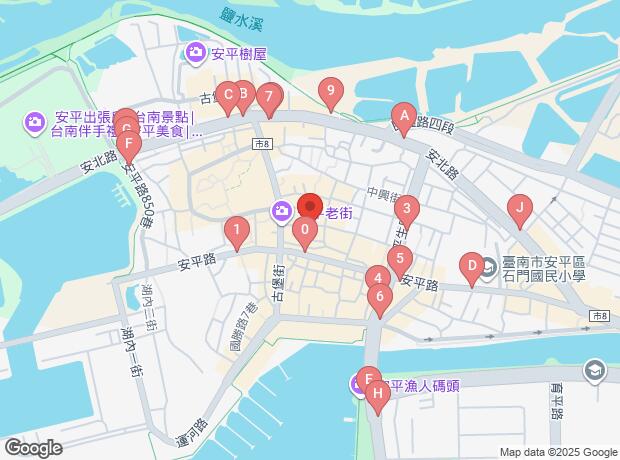Open the 安平漁人碼頭 place pin
Image resolution: width=620 pixels, height=460 pixels.
[x=360, y=383]
